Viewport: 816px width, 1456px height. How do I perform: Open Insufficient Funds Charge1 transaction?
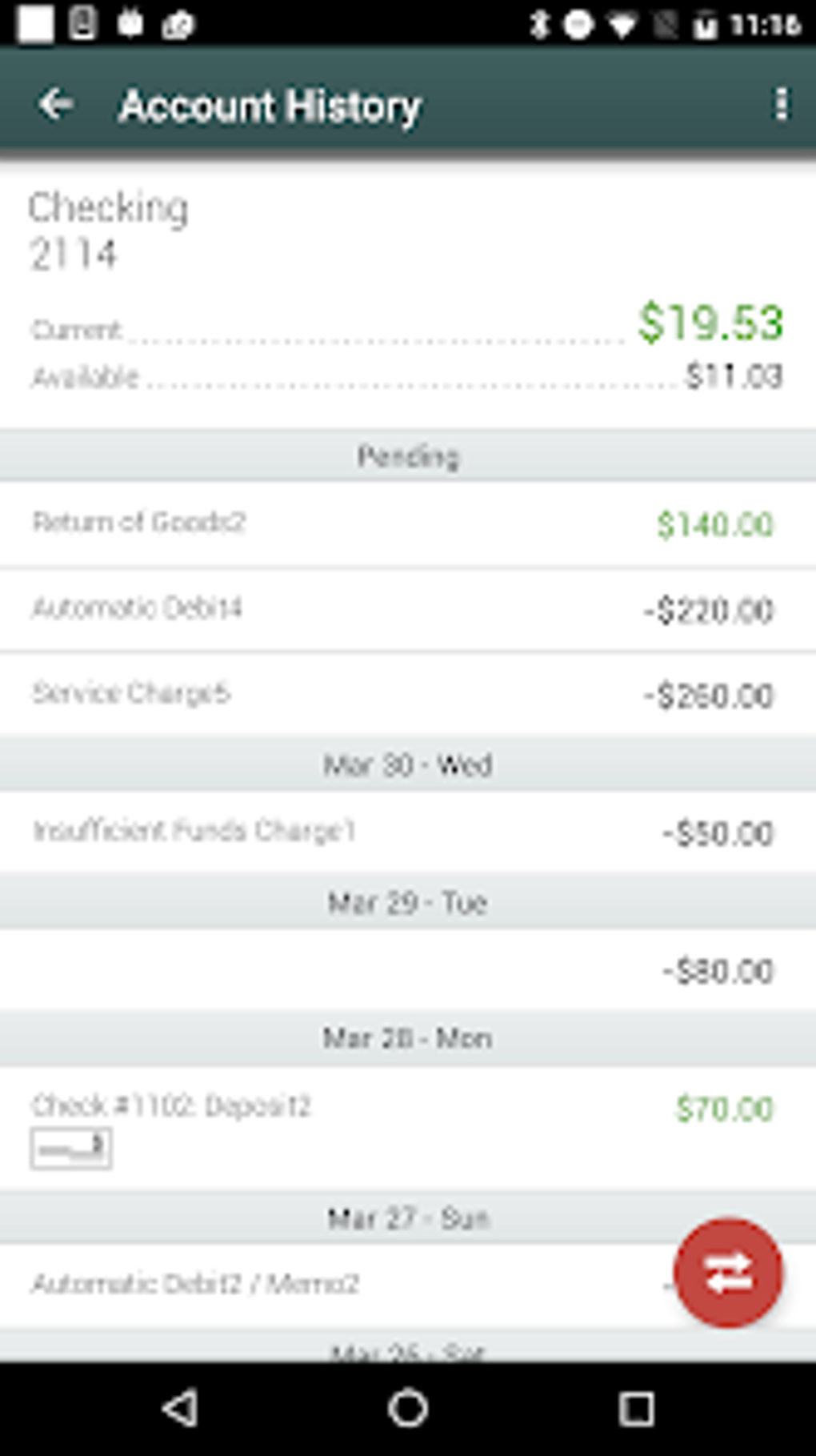(408, 832)
